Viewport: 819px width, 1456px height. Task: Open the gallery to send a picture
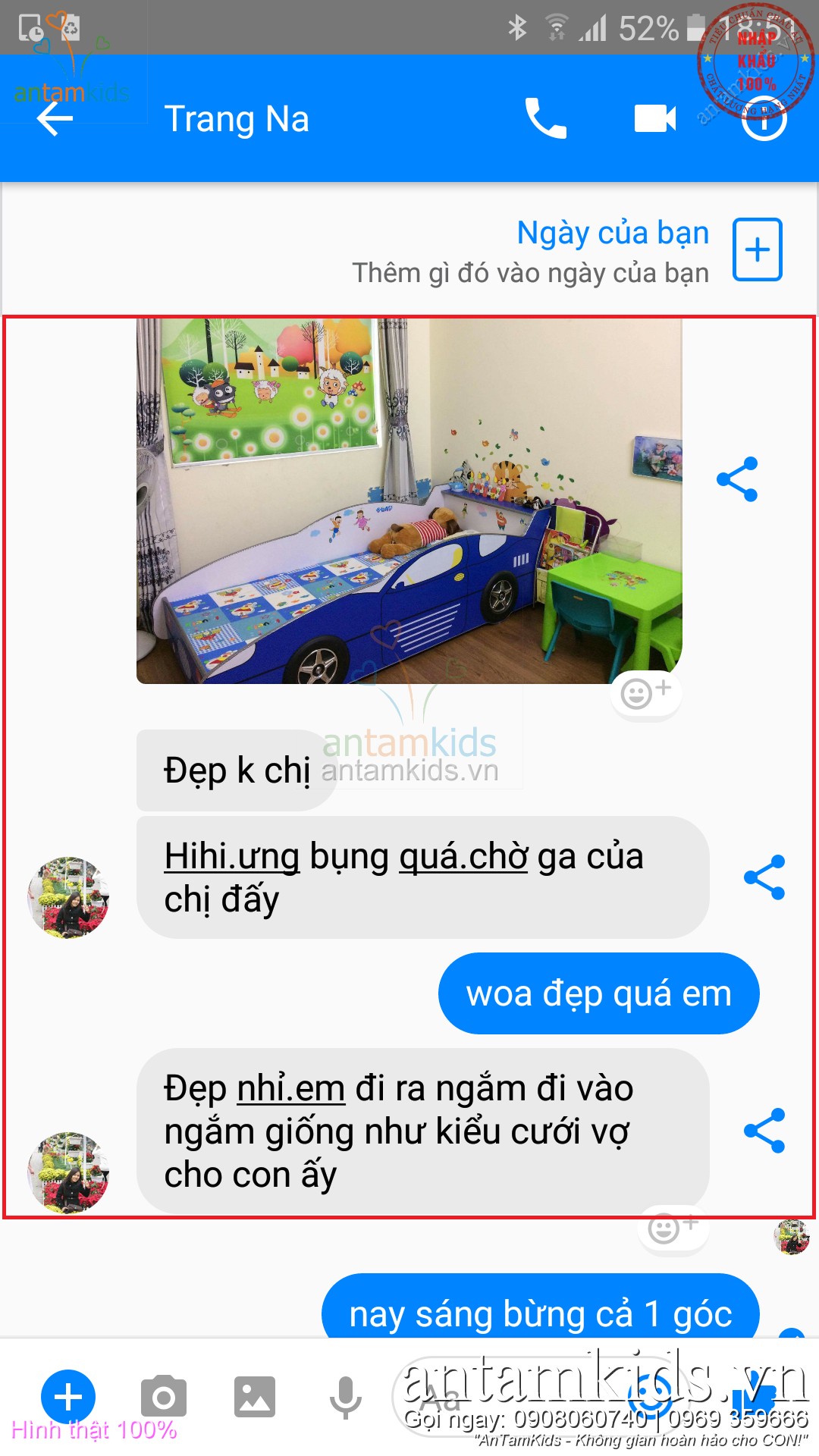(254, 1396)
